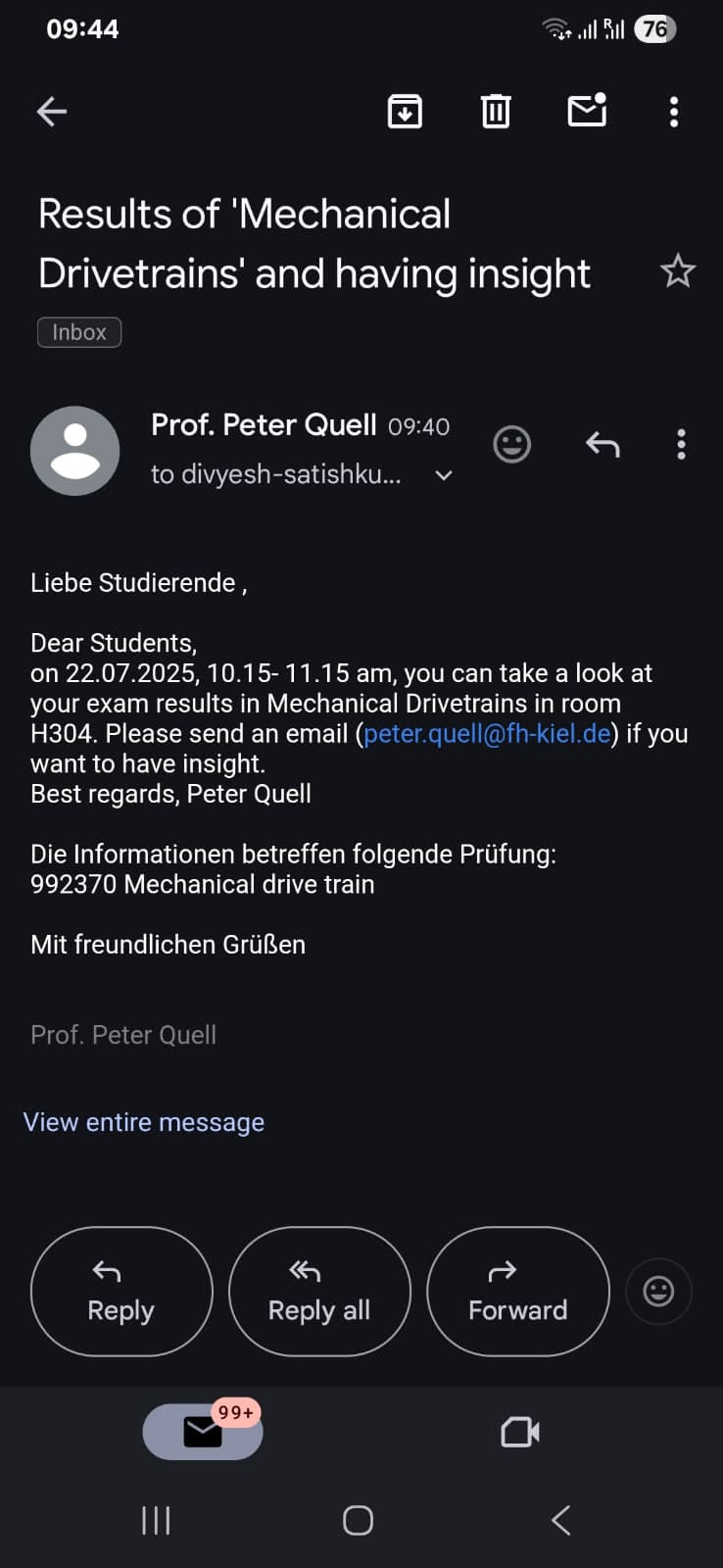Open Prof. Peter Quell's sender avatar
The width and height of the screenshot is (723, 1568).
[x=75, y=450]
